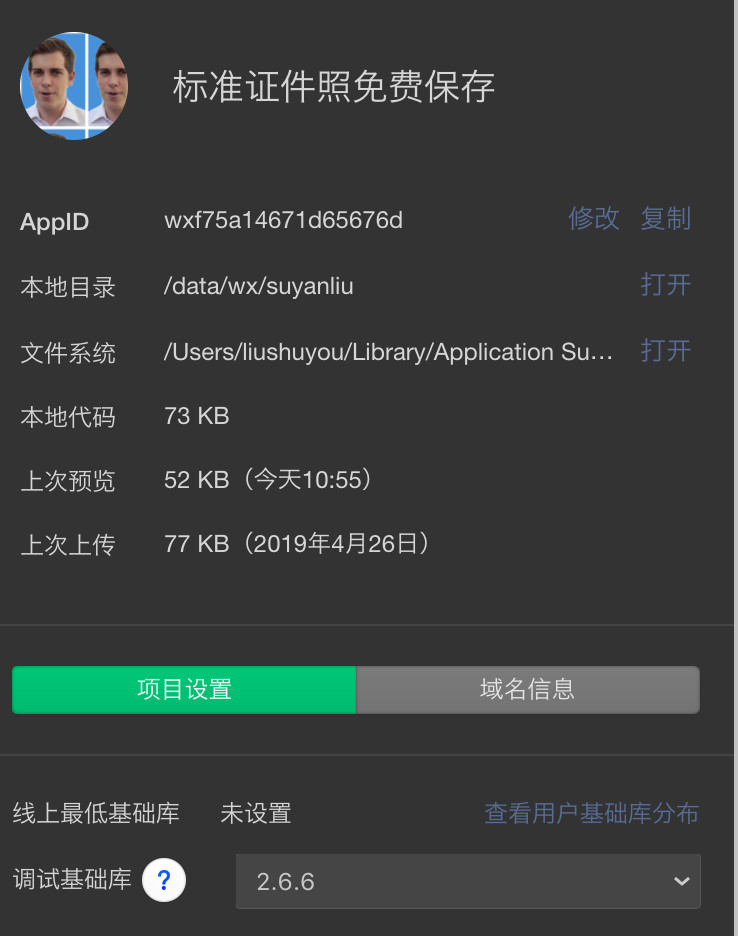This screenshot has height=936, width=738.
Task: Open the 查看用户基础库分布 link
Action: [x=591, y=813]
